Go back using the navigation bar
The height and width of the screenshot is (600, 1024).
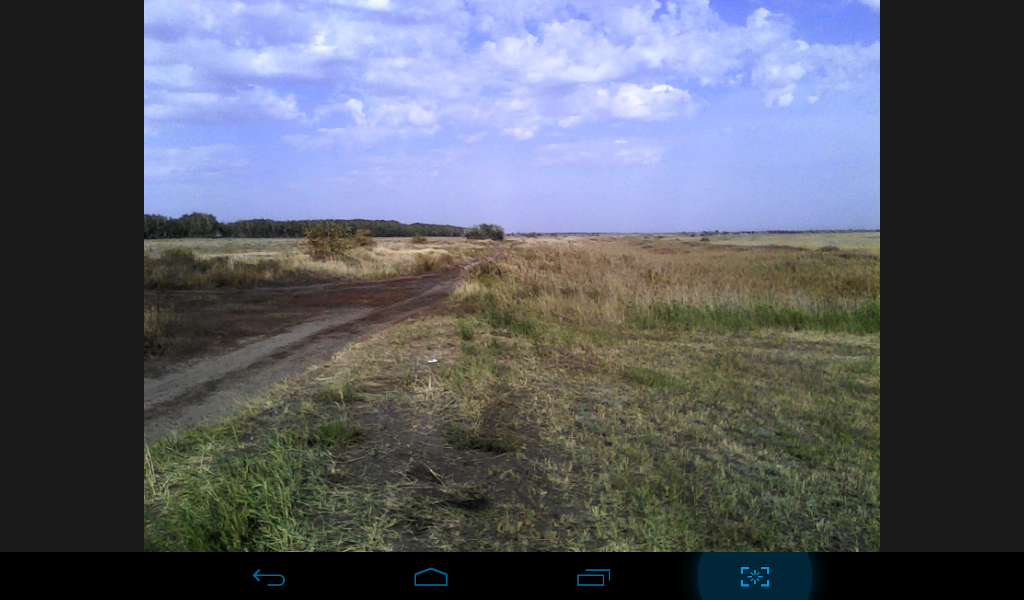click(x=268, y=577)
